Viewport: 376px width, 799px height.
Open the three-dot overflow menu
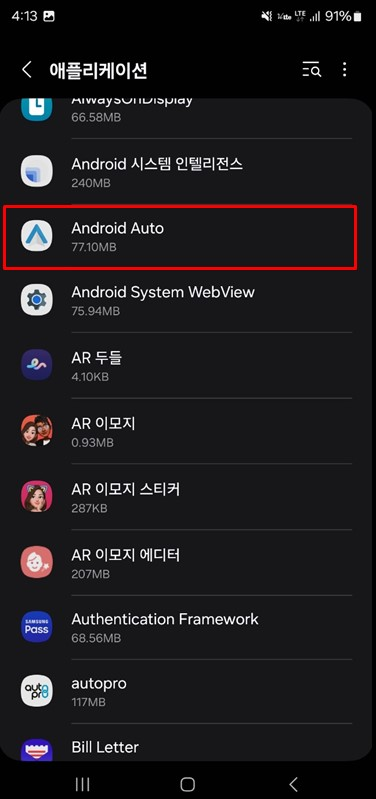click(345, 70)
